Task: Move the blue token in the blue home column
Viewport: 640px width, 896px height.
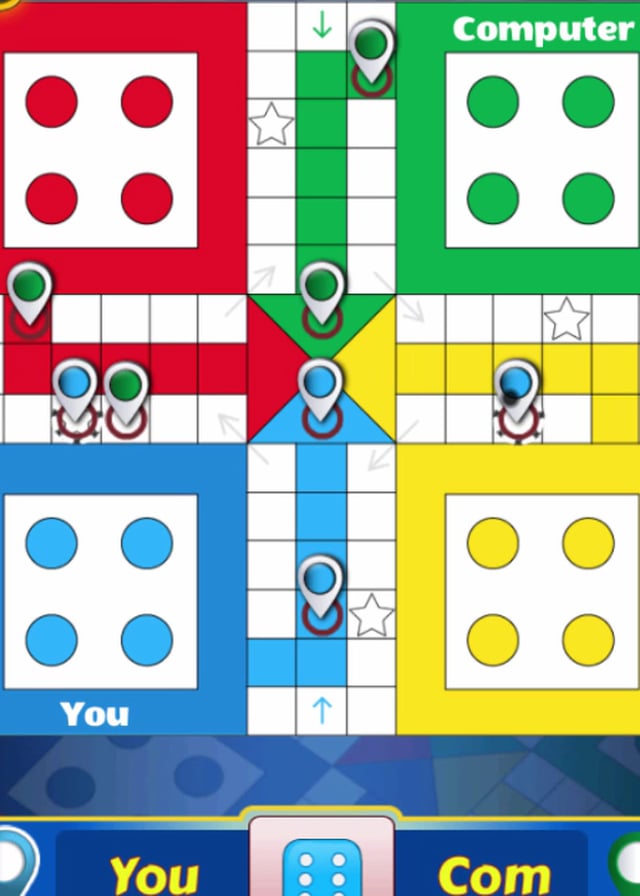Action: pyautogui.click(x=321, y=588)
